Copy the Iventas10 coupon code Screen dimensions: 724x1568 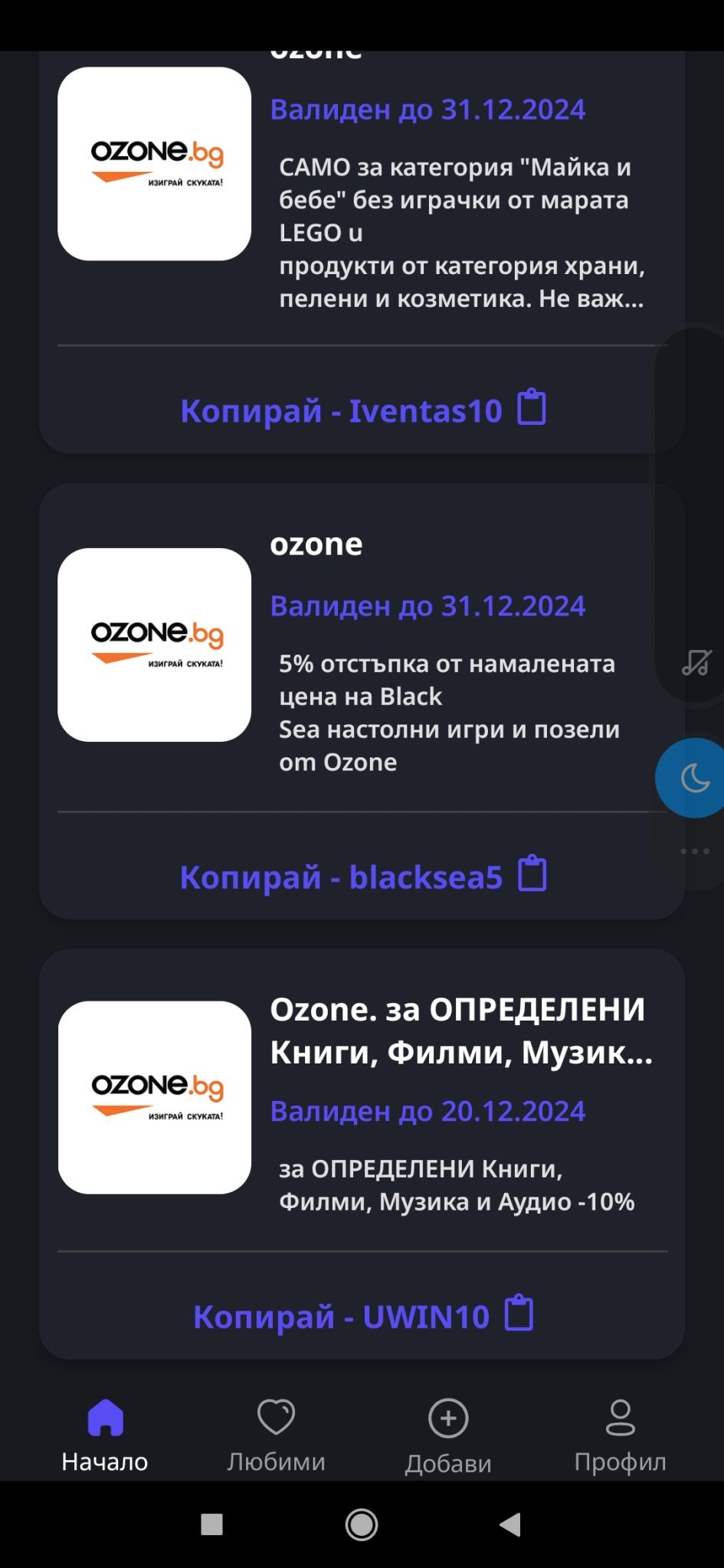pos(363,410)
